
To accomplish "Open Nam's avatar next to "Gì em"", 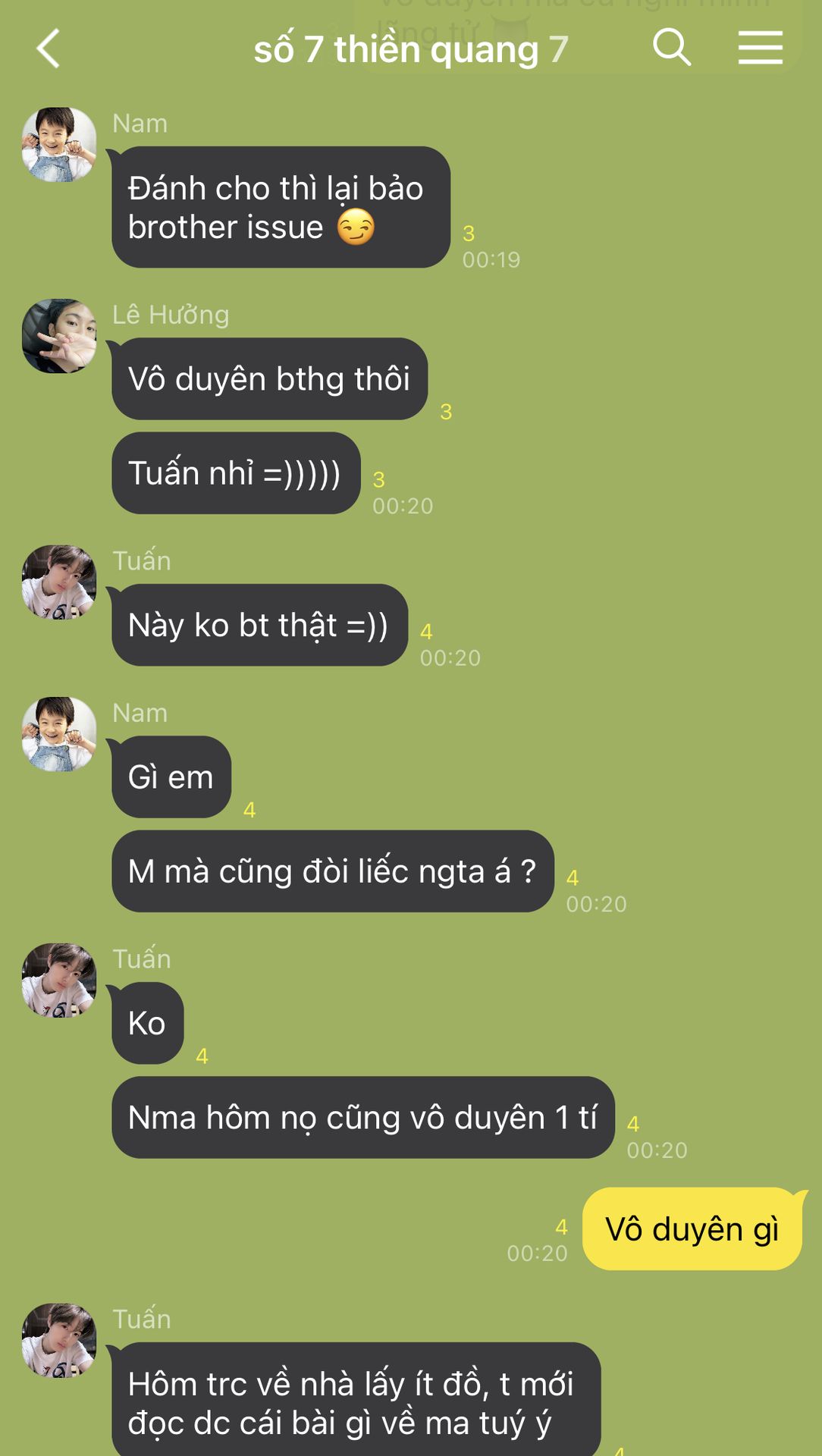I will click(x=59, y=734).
